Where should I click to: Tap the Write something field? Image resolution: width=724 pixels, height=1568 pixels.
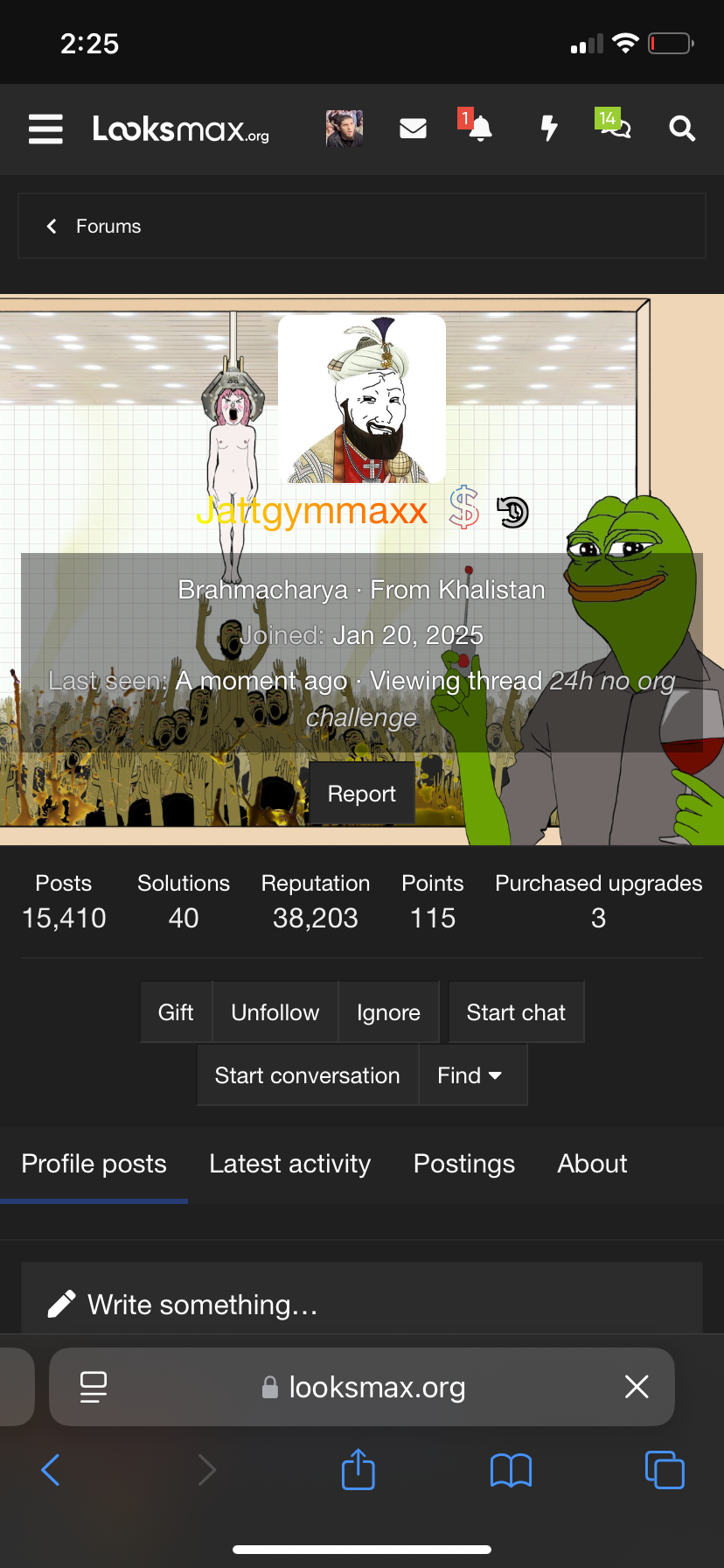203,1305
